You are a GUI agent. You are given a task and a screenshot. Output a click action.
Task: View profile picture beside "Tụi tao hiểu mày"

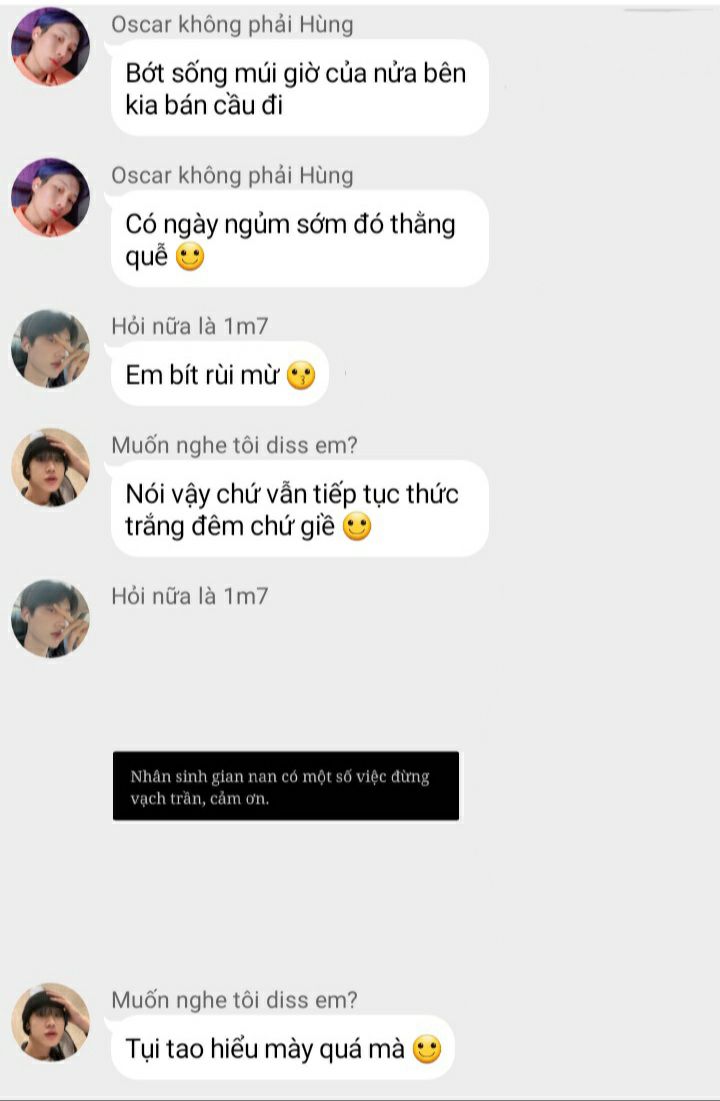pyautogui.click(x=50, y=1021)
